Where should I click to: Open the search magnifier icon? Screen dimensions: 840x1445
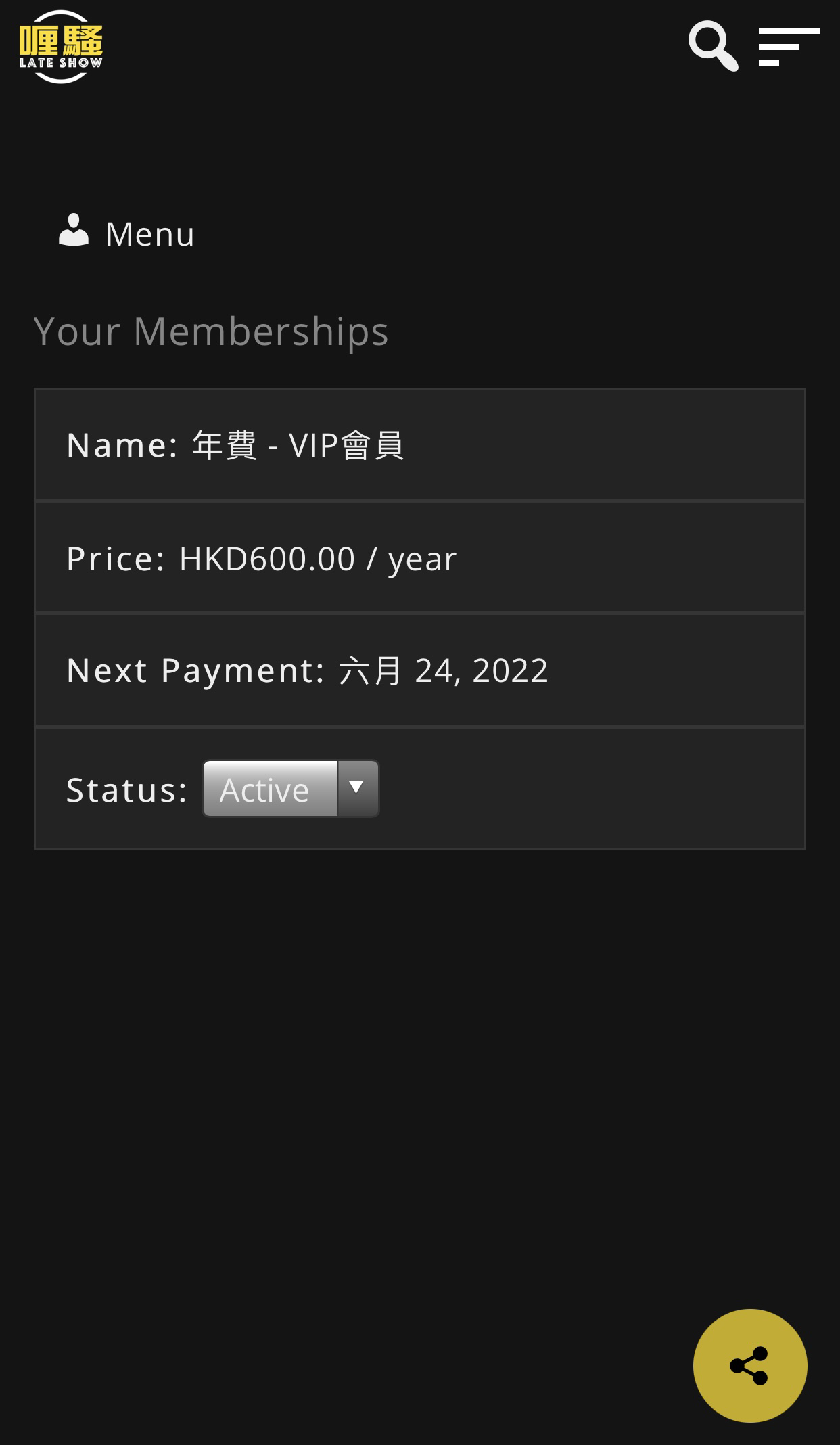point(713,46)
